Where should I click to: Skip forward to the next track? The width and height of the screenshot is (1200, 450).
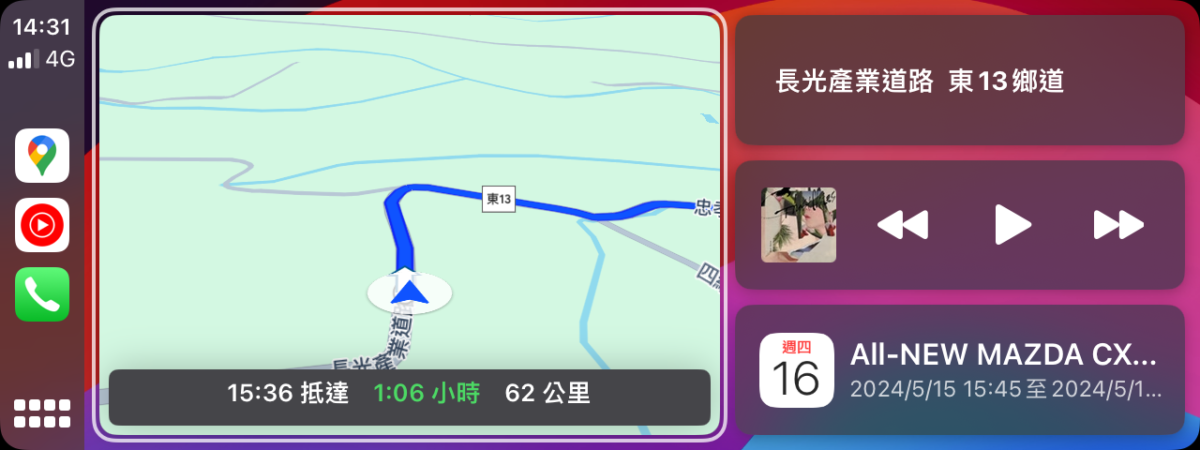coord(1118,225)
